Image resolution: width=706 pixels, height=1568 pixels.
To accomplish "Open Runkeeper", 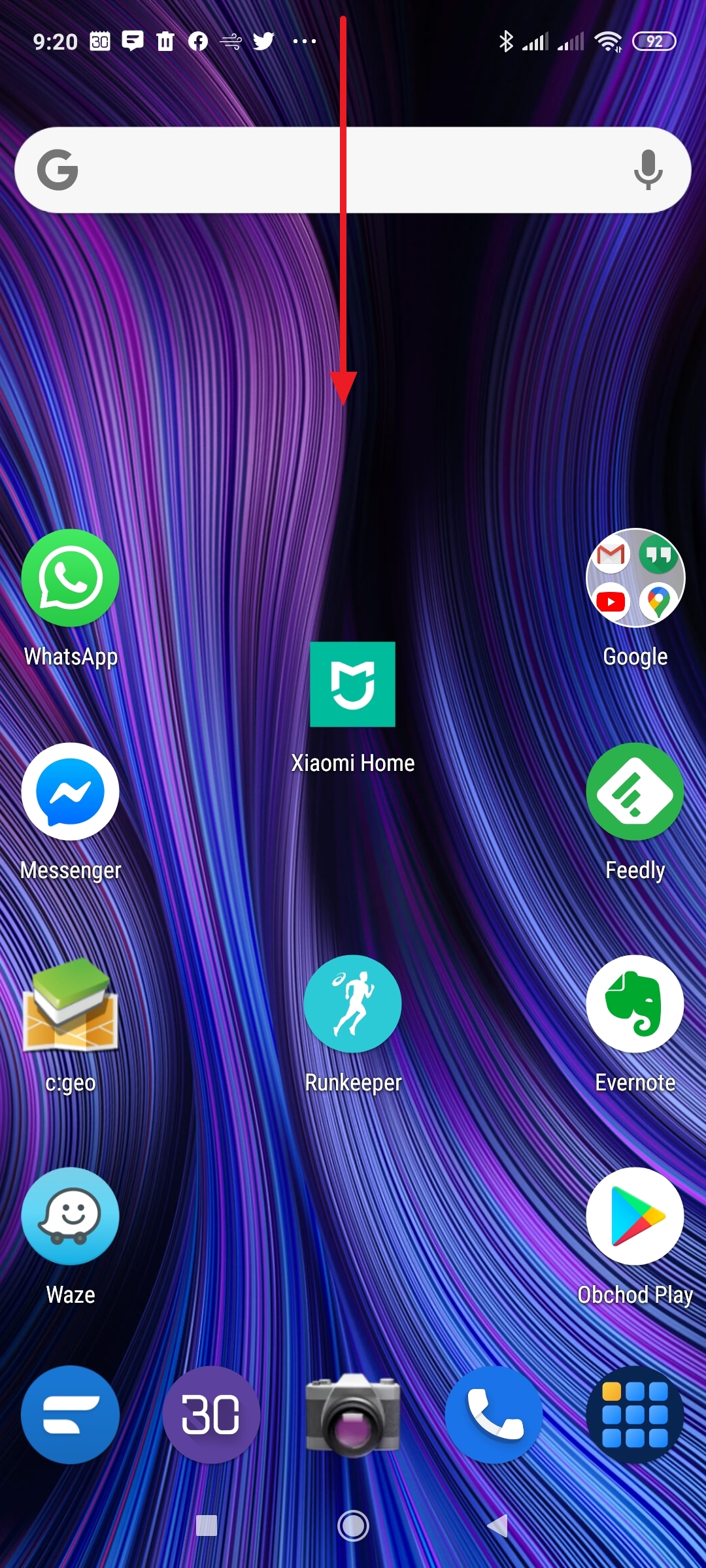I will (353, 1004).
